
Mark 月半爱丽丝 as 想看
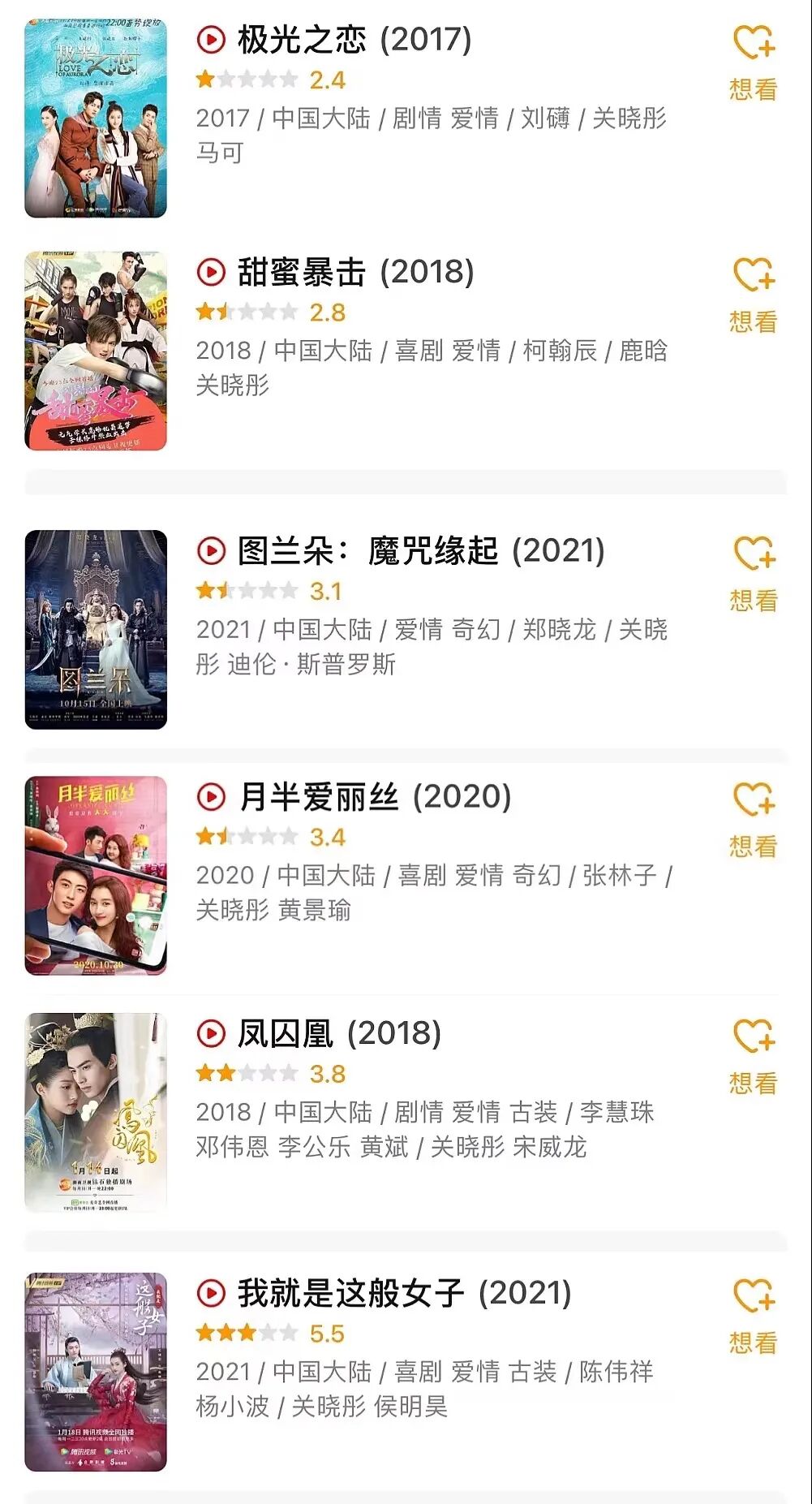[753, 820]
